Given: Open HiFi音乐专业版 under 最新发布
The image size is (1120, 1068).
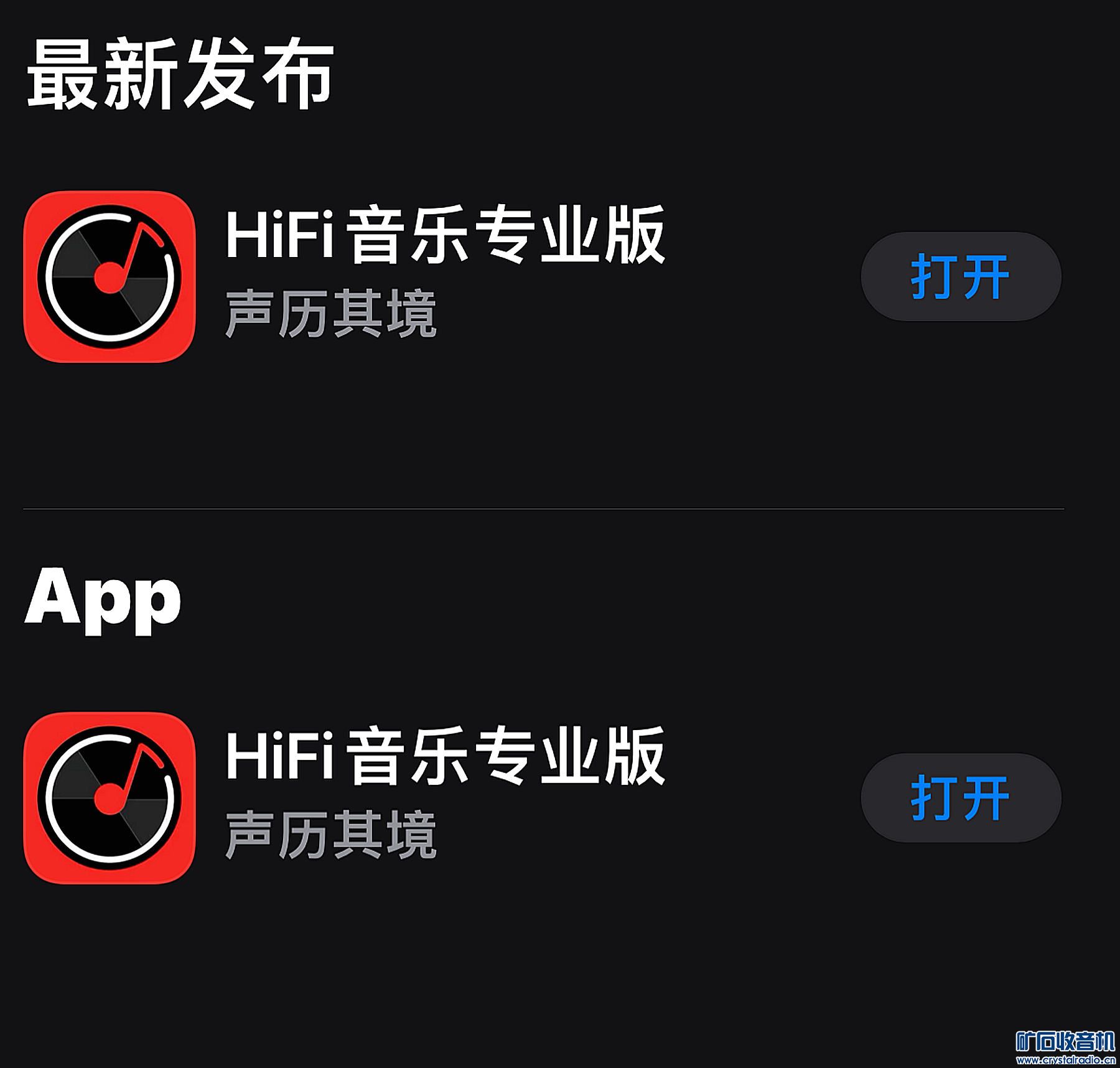Looking at the screenshot, I should [x=960, y=276].
